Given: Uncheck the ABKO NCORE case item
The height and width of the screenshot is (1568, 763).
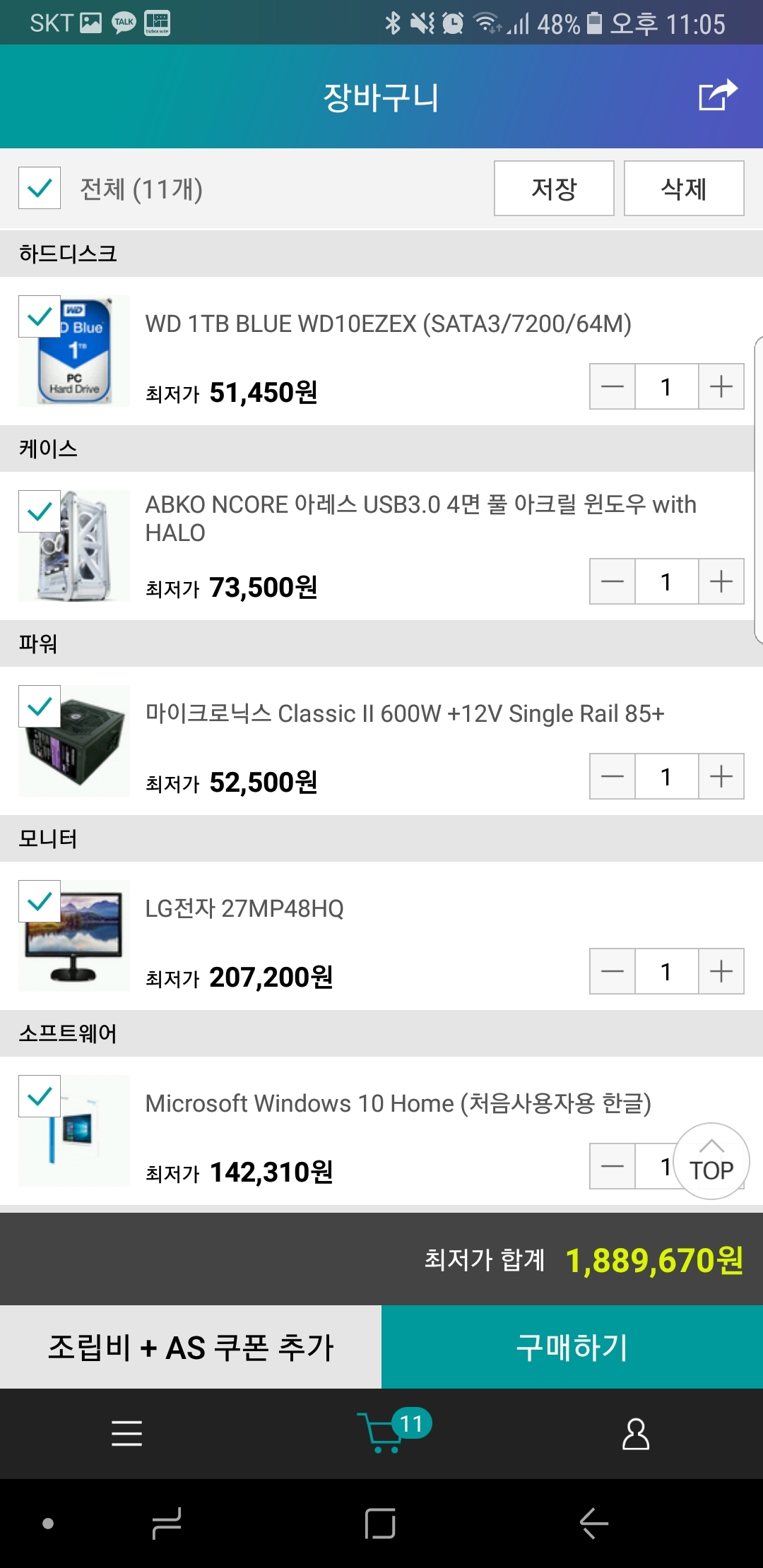Looking at the screenshot, I should 40,511.
